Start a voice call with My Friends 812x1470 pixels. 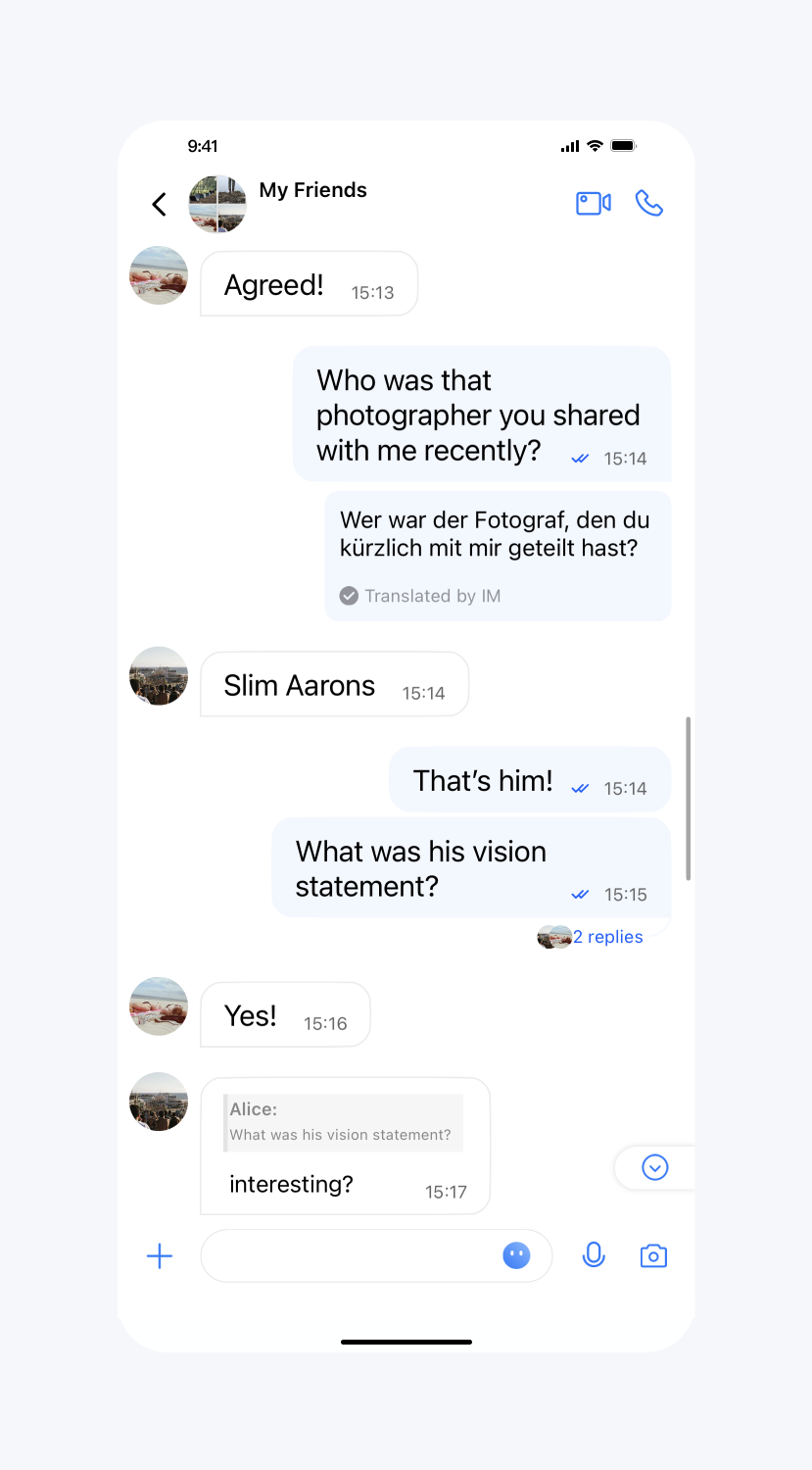click(648, 203)
